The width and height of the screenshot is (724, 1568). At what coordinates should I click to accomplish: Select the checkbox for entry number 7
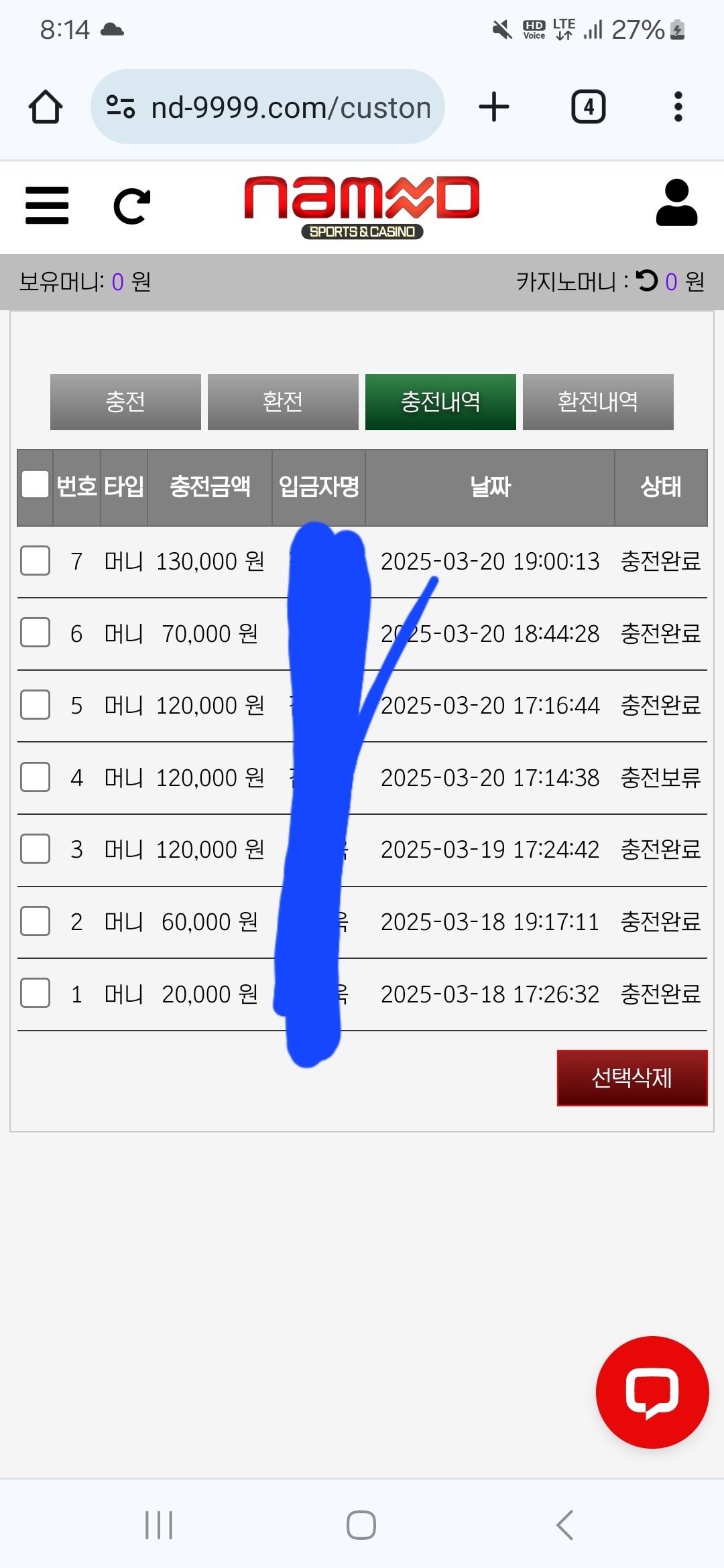tap(35, 561)
